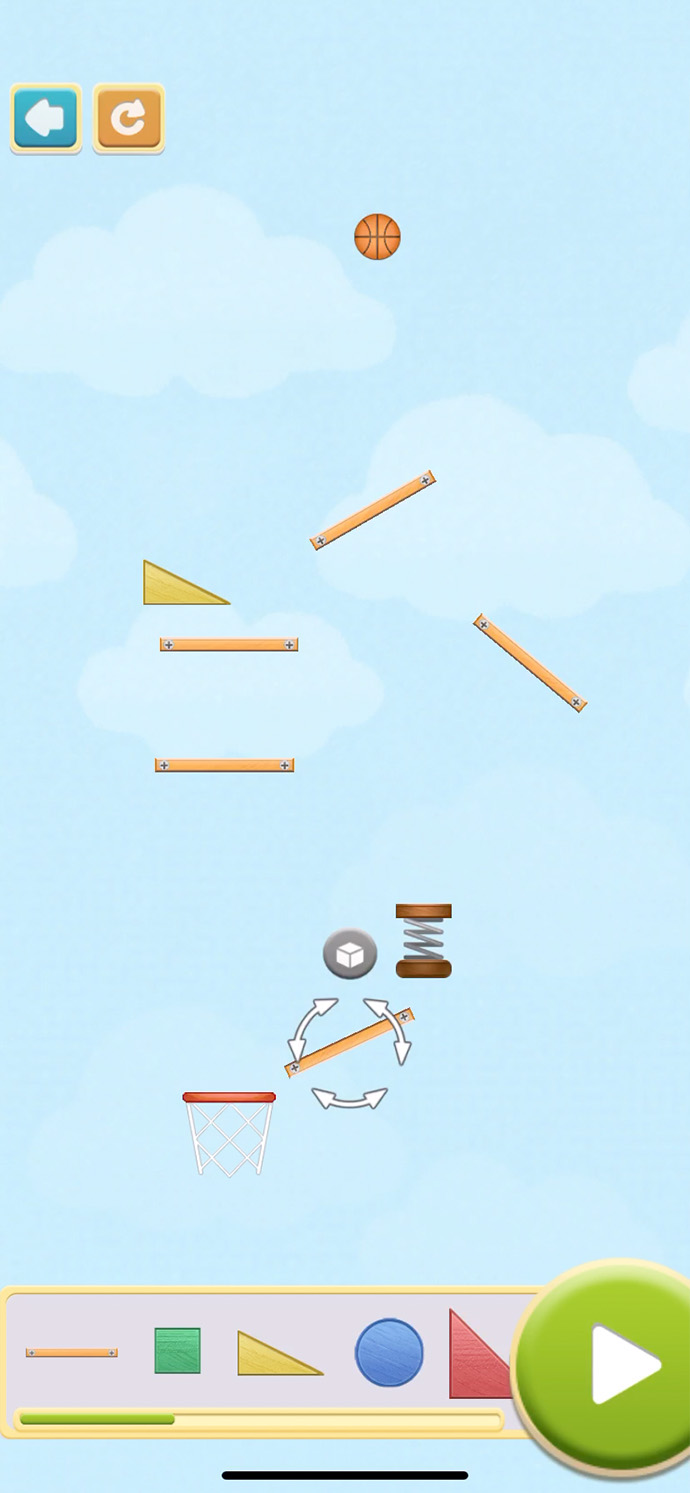690x1493 pixels.
Task: Restart the level with the orange reset button
Action: [128, 118]
